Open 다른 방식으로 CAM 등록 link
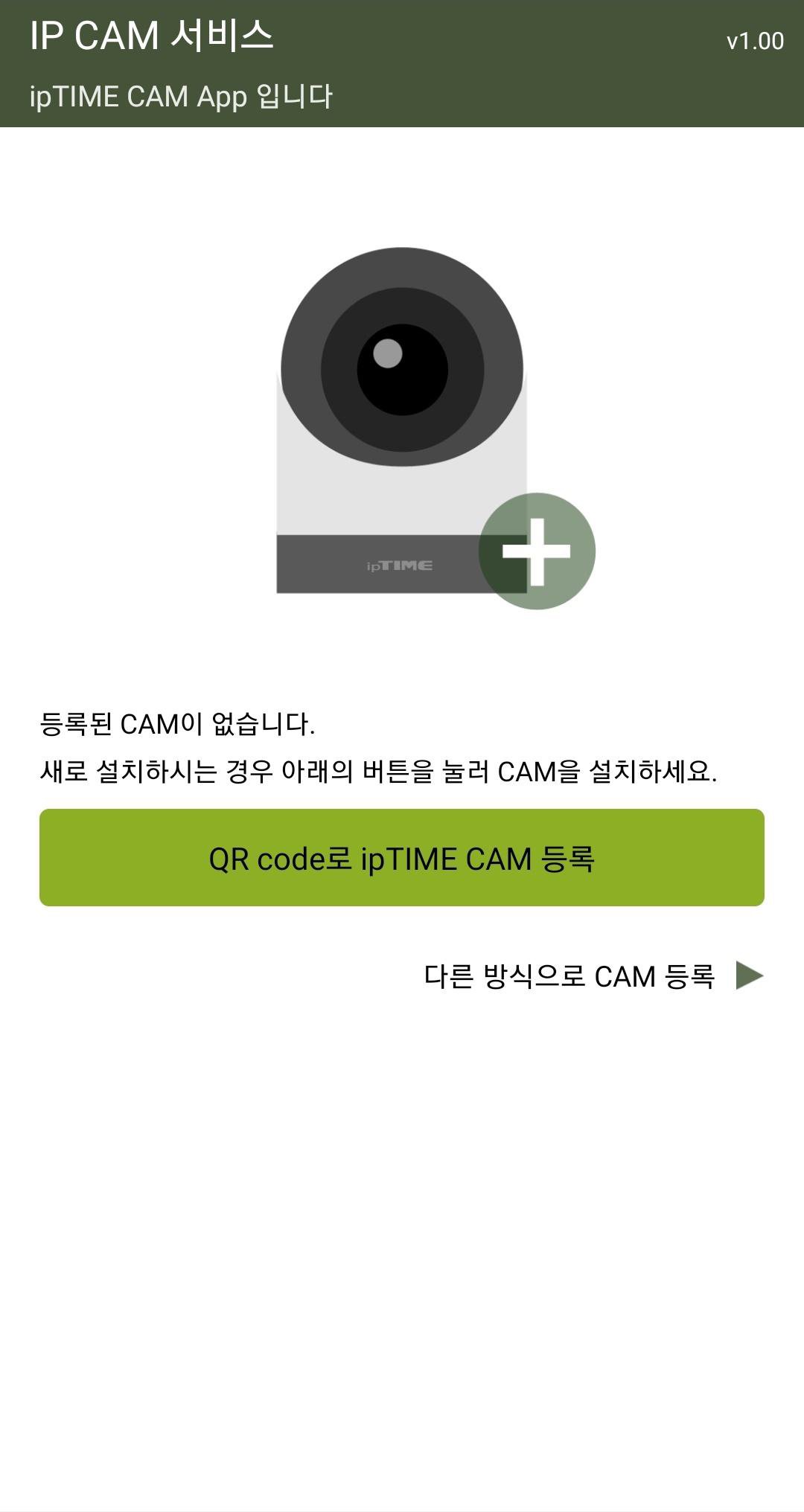The height and width of the screenshot is (1512, 804). (593, 976)
